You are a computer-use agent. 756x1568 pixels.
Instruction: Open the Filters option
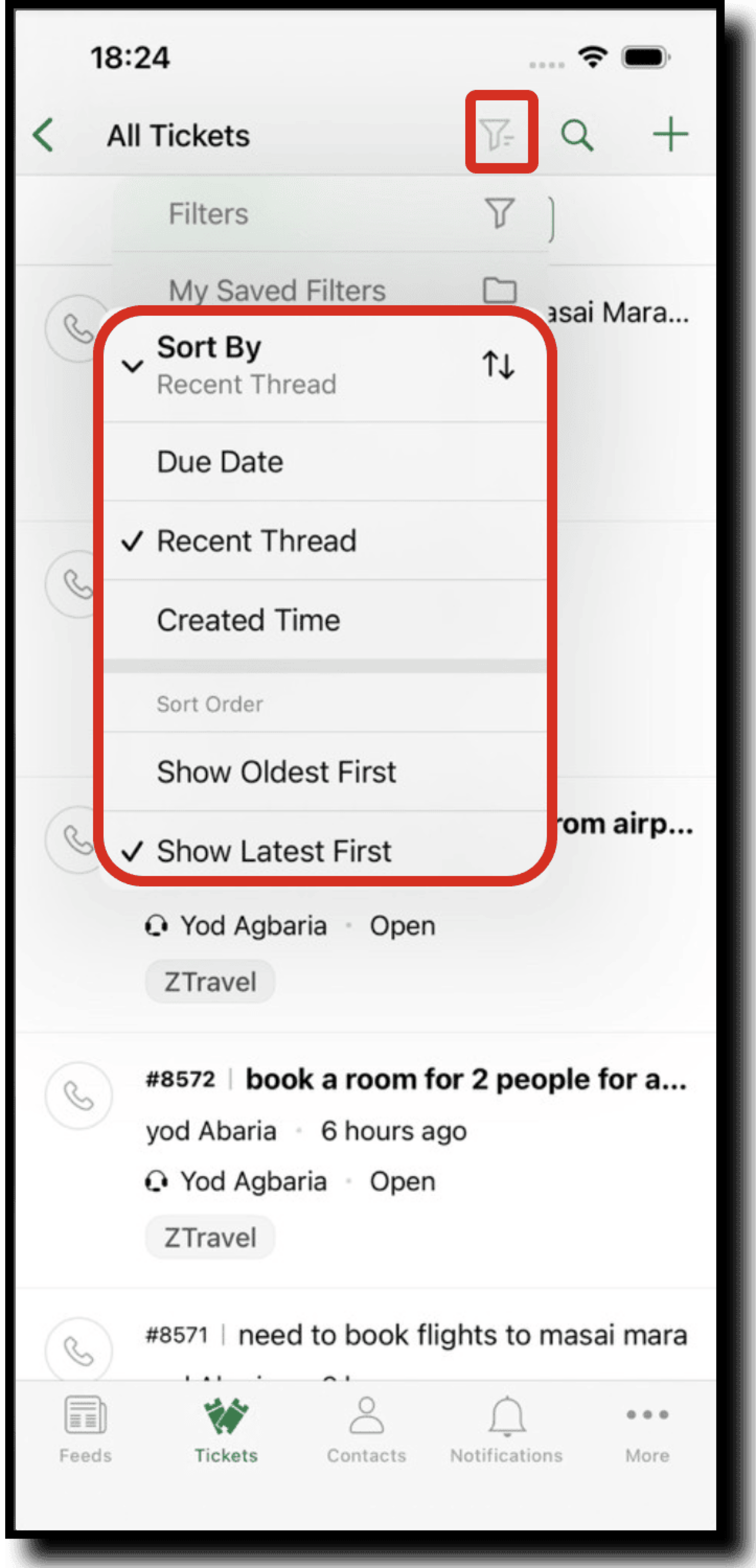(x=329, y=214)
